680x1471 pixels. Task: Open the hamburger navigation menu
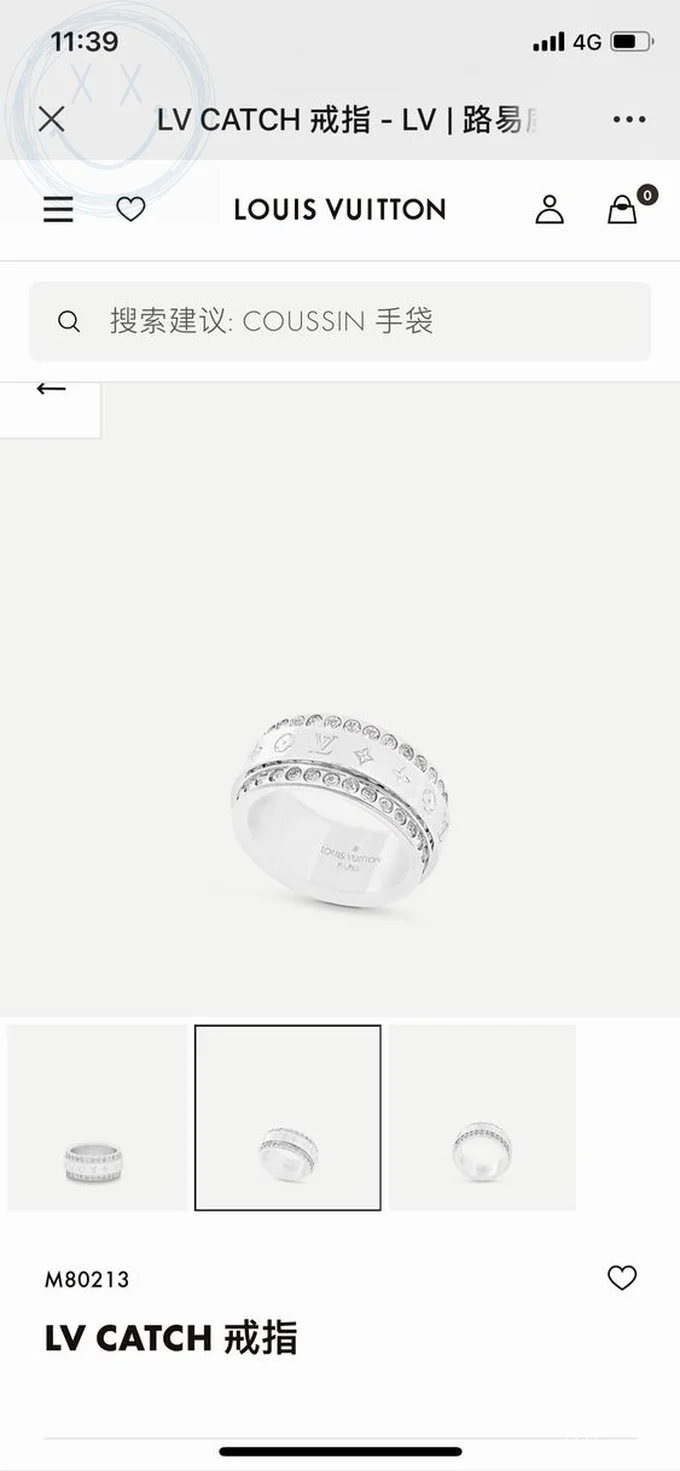pos(58,209)
